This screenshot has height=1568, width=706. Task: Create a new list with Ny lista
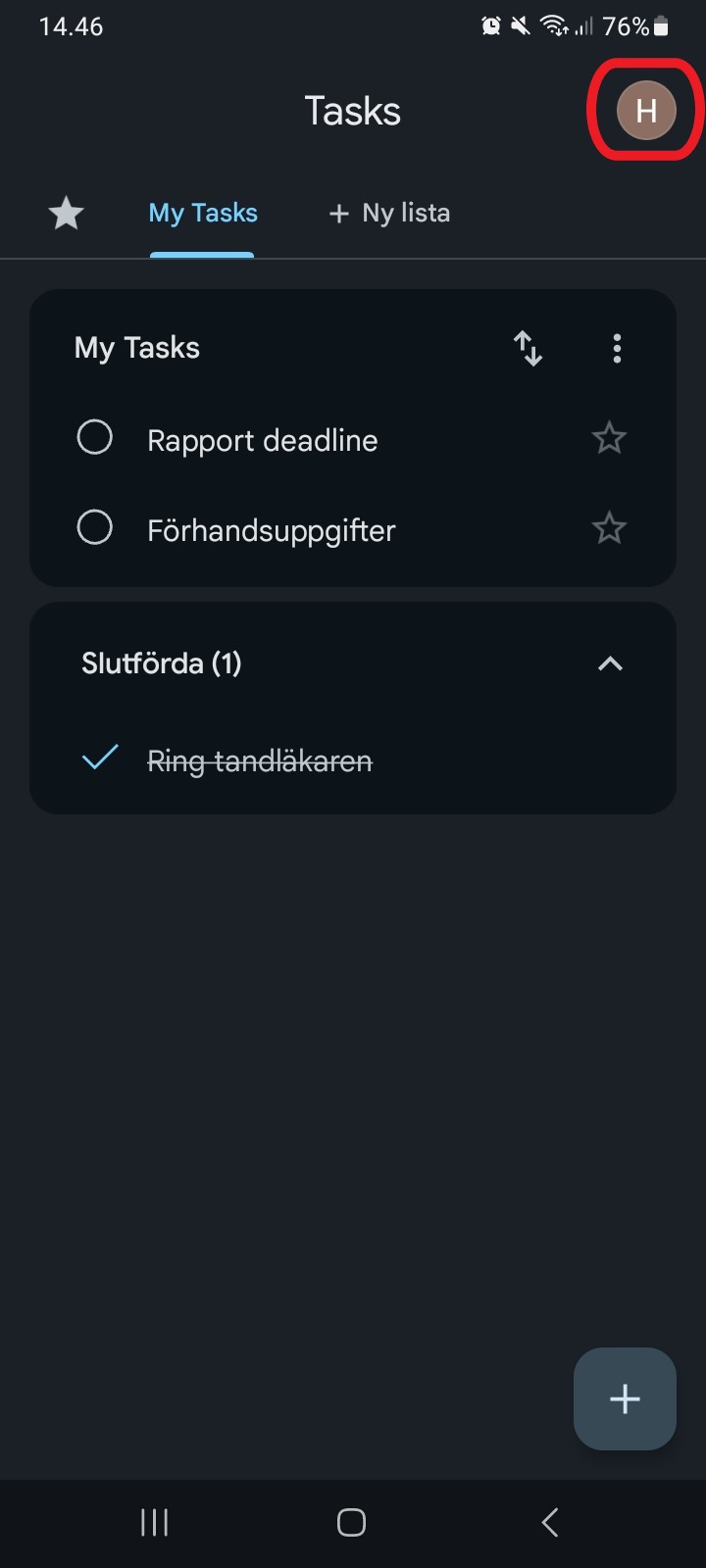pyautogui.click(x=389, y=213)
